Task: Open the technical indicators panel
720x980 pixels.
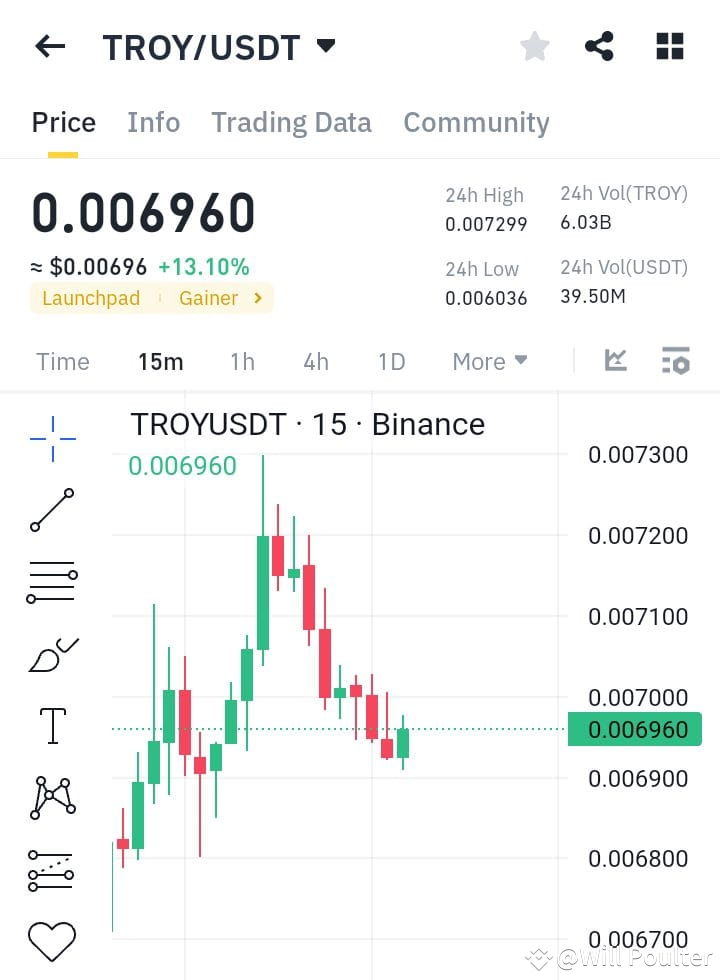Action: pos(676,360)
